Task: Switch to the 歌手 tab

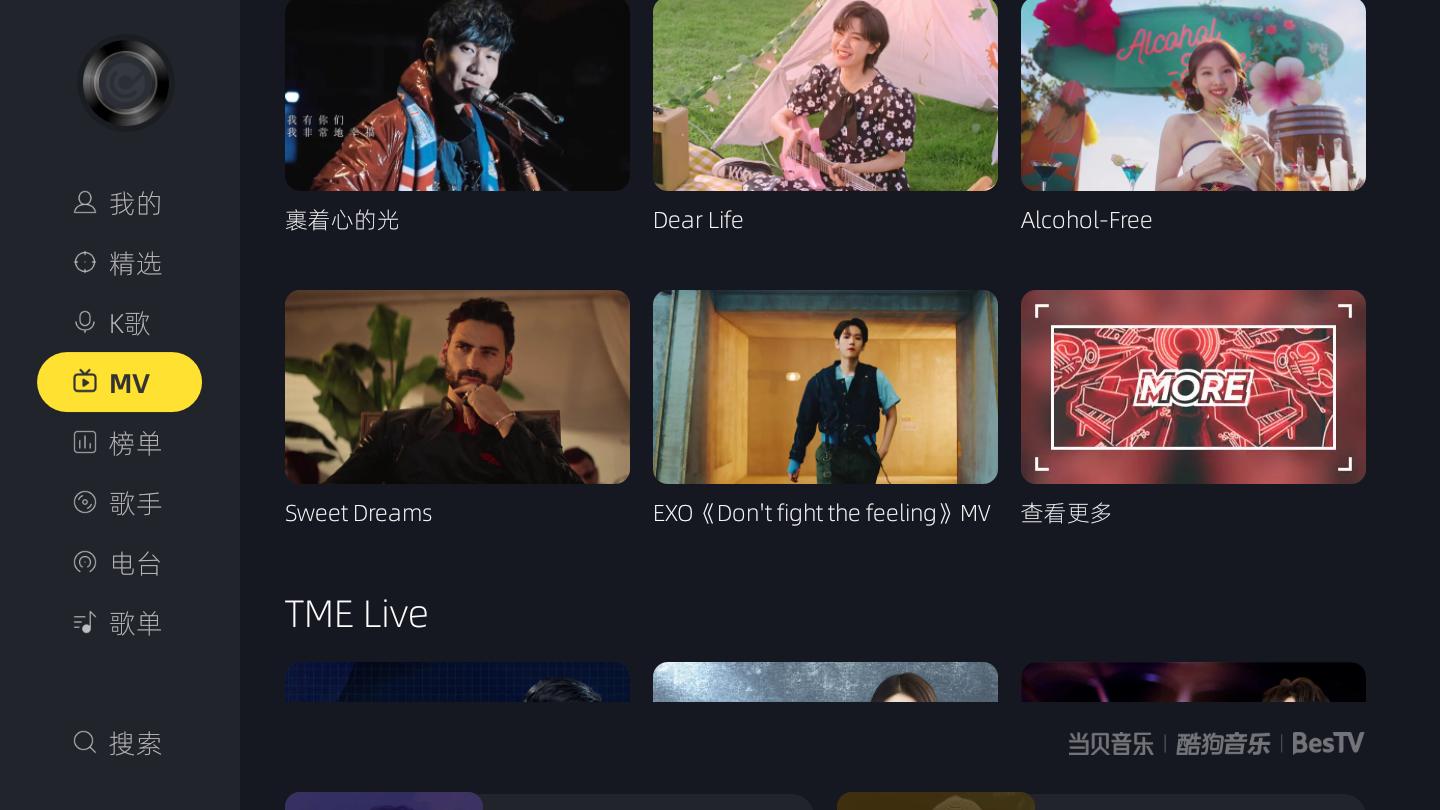Action: (119, 502)
